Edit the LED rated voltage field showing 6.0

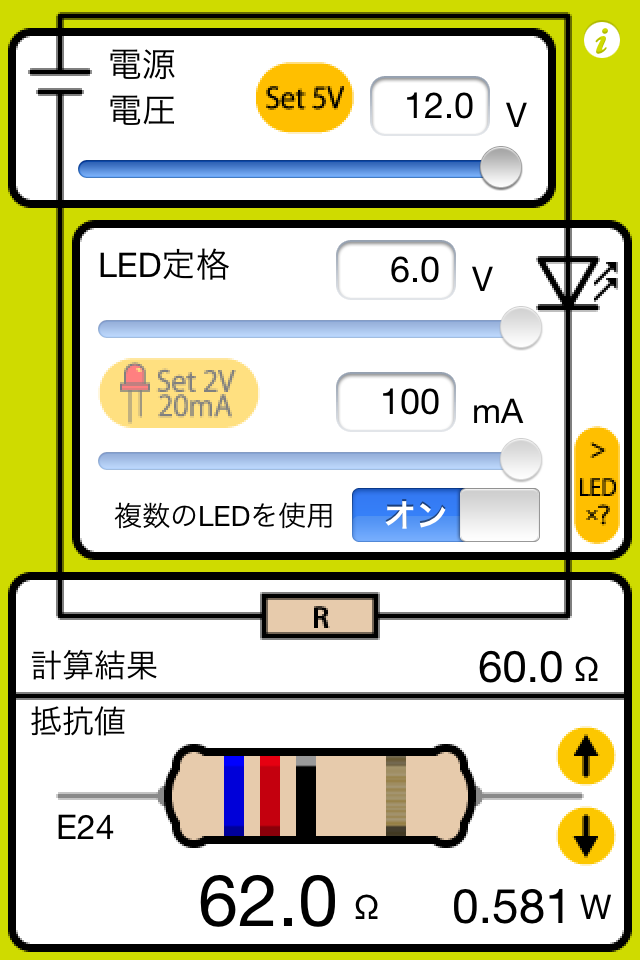pos(396,270)
